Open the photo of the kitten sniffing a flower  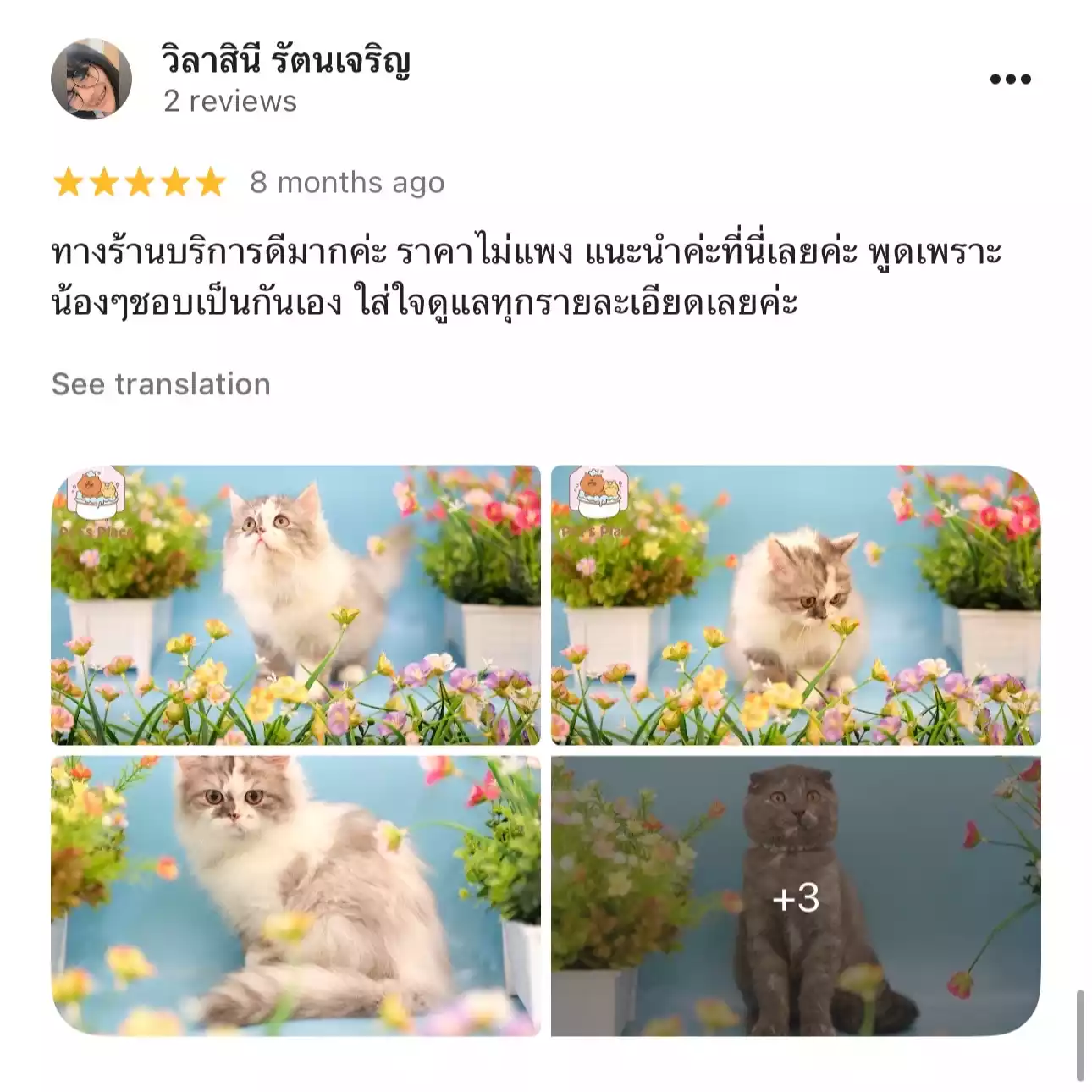(x=795, y=604)
